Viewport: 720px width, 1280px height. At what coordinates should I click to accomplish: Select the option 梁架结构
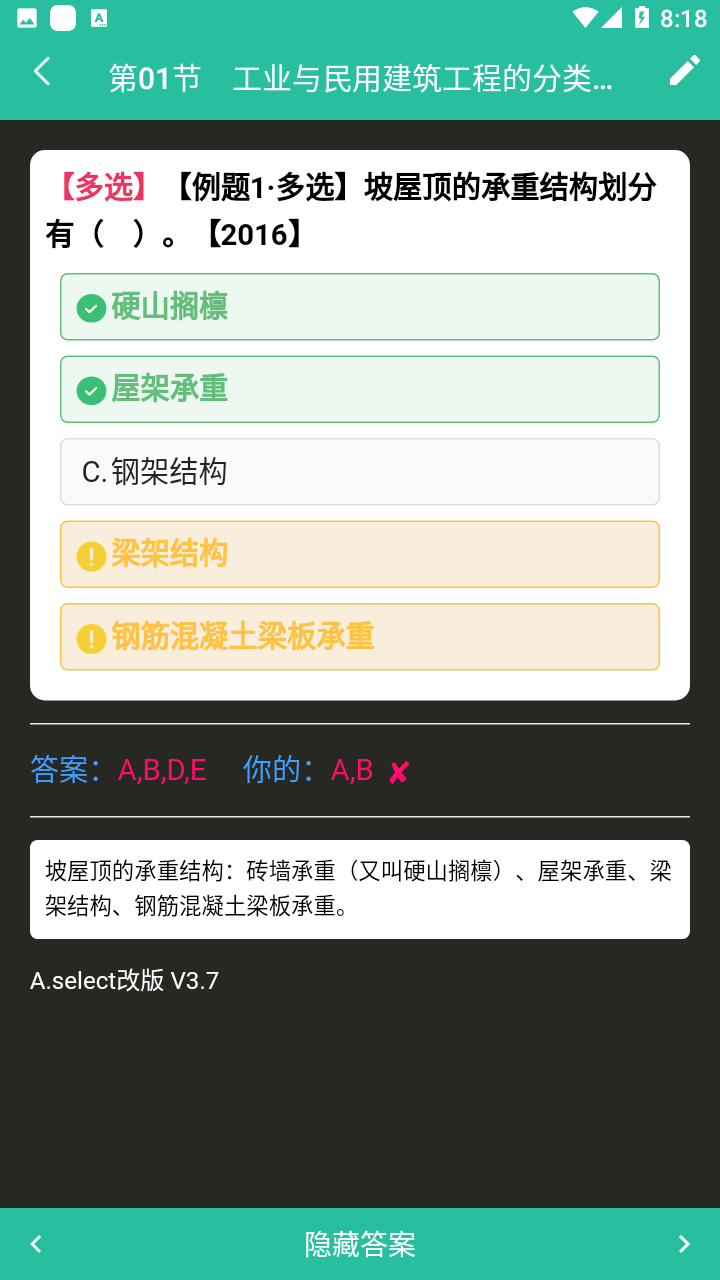click(360, 554)
